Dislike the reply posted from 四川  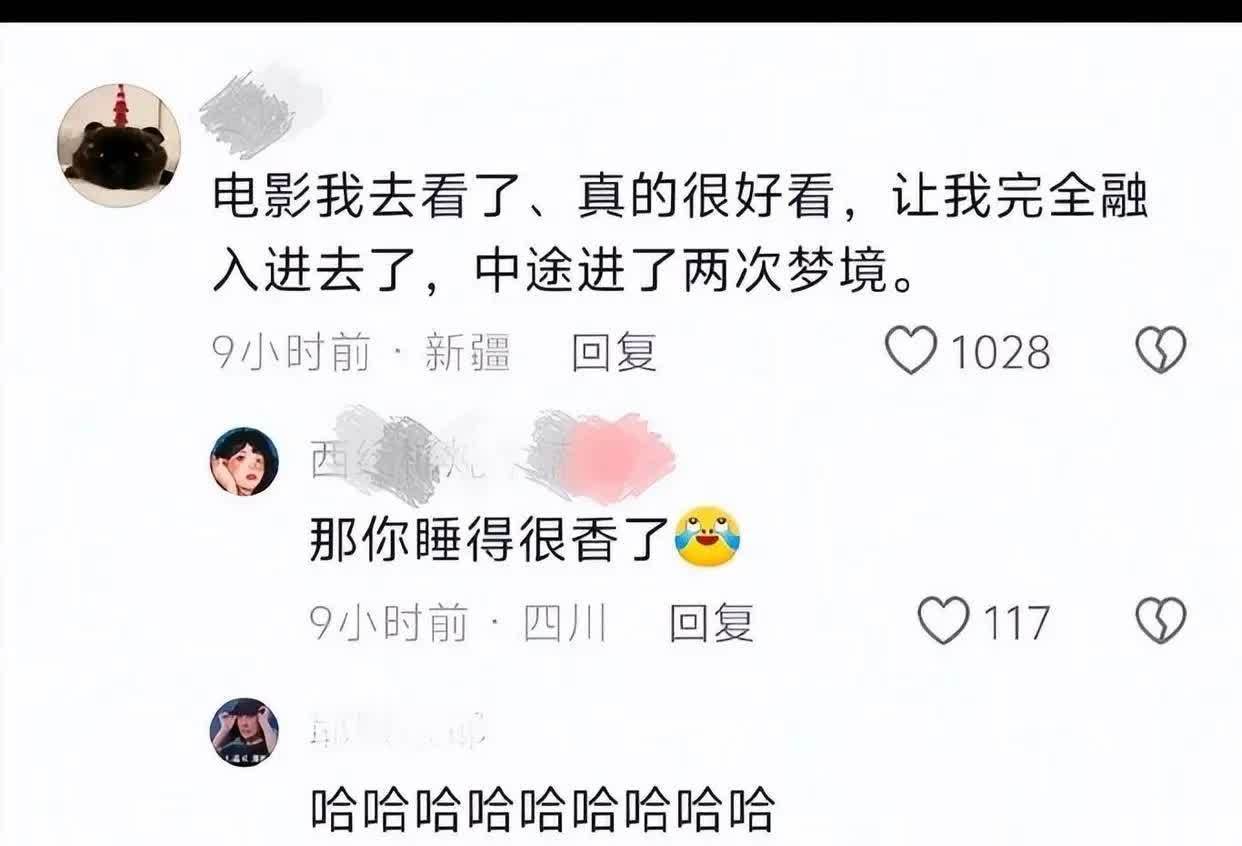(1161, 621)
